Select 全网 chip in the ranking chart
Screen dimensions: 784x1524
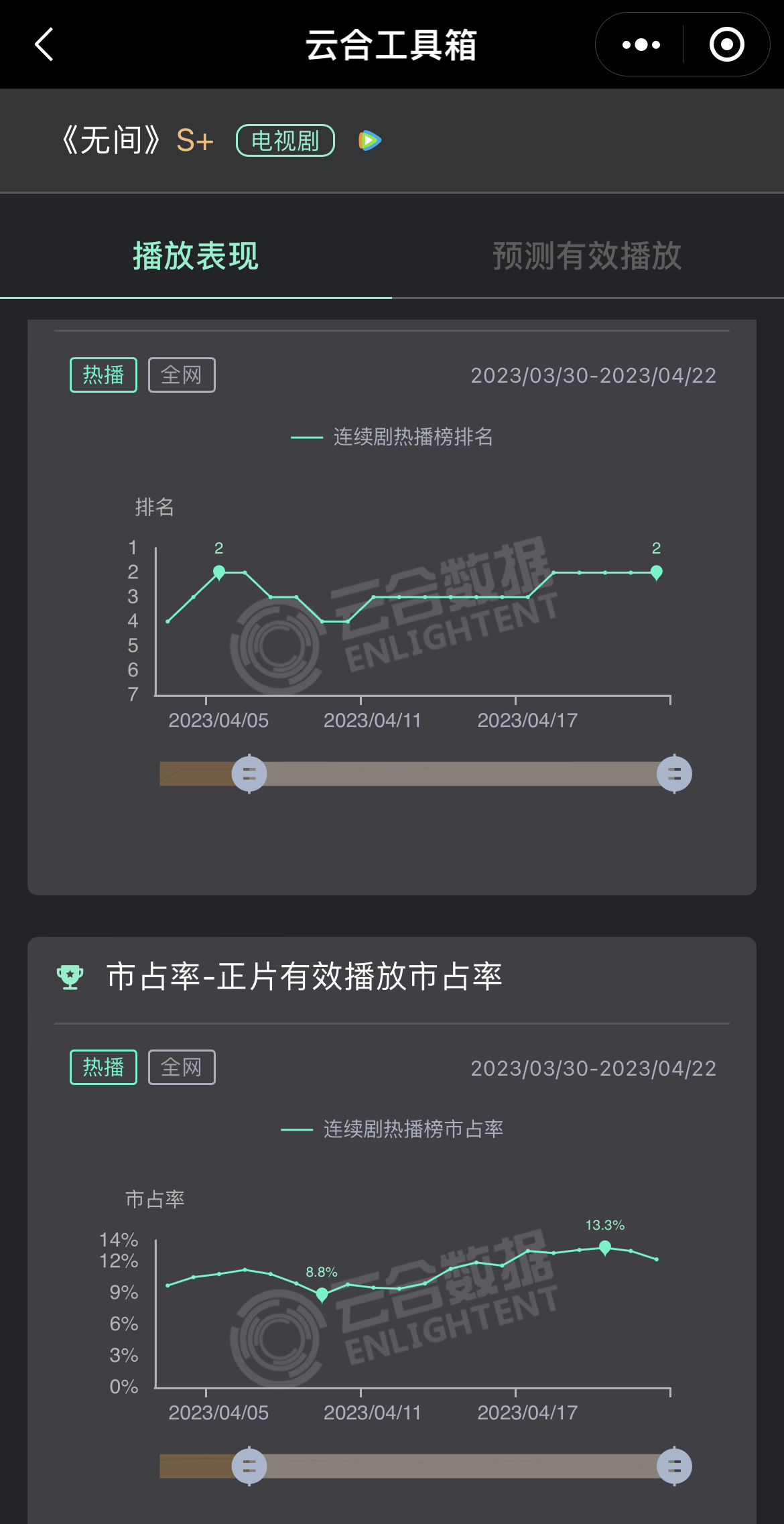tap(182, 375)
